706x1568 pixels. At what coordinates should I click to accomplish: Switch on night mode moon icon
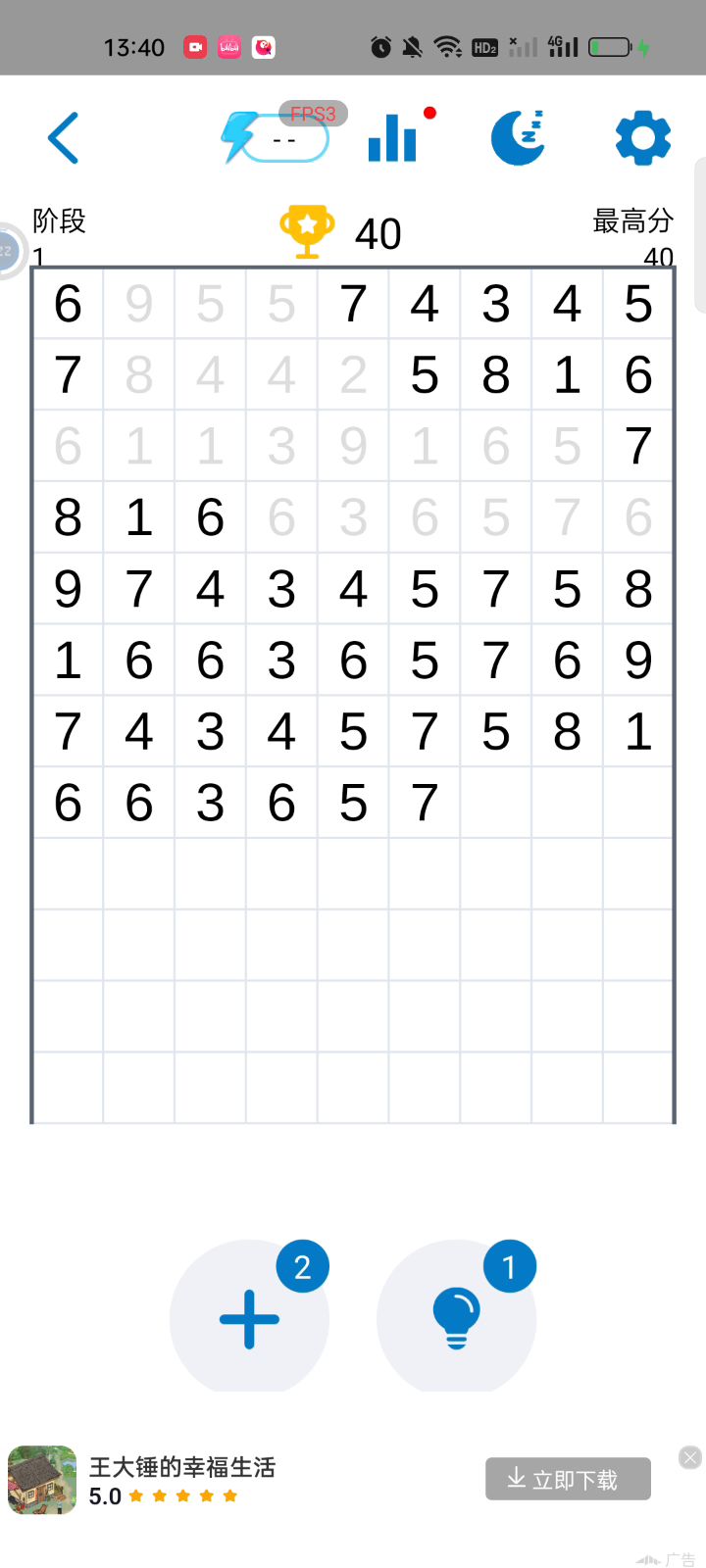[x=518, y=138]
